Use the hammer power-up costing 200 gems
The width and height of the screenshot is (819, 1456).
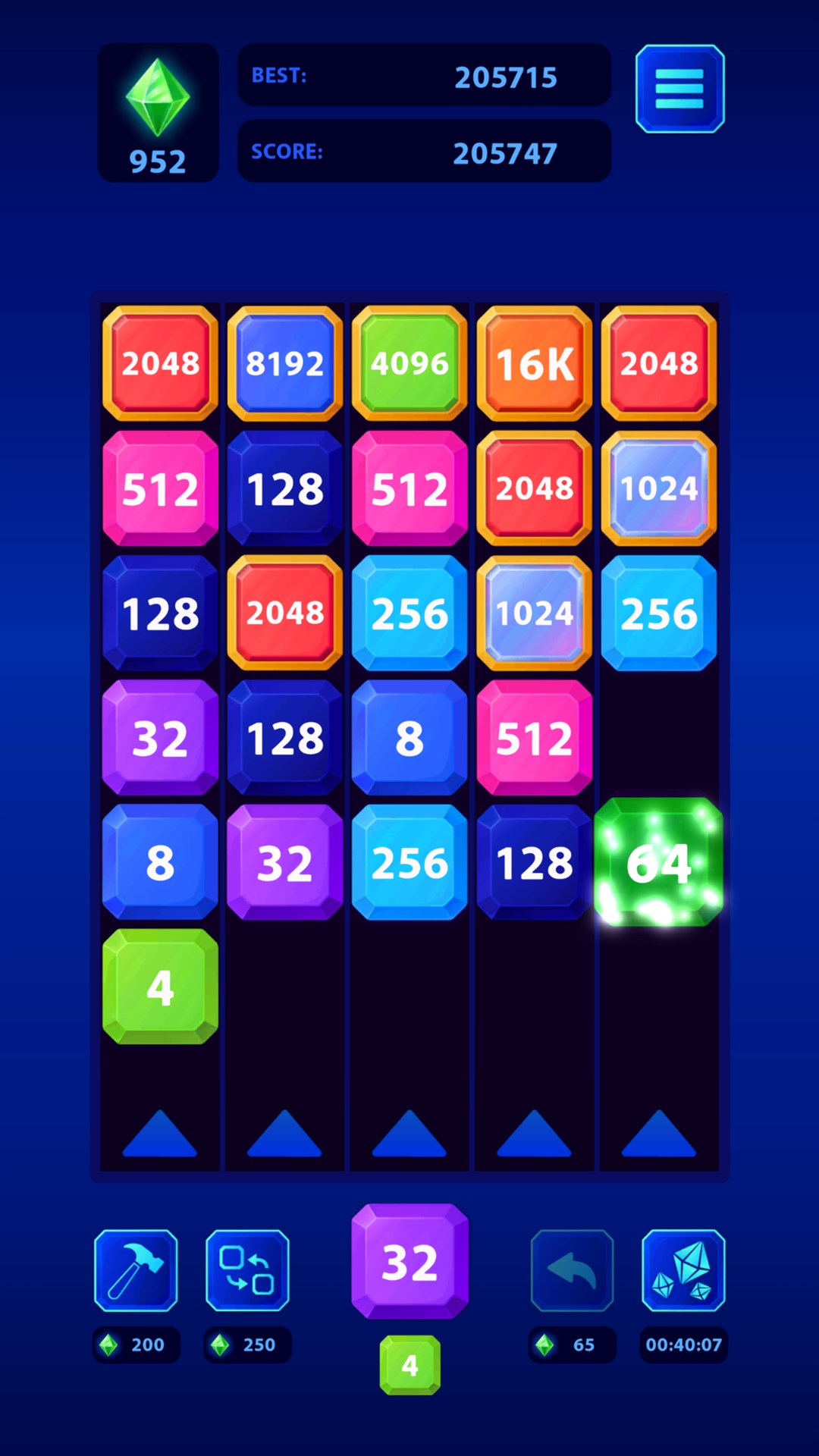[x=136, y=1269]
